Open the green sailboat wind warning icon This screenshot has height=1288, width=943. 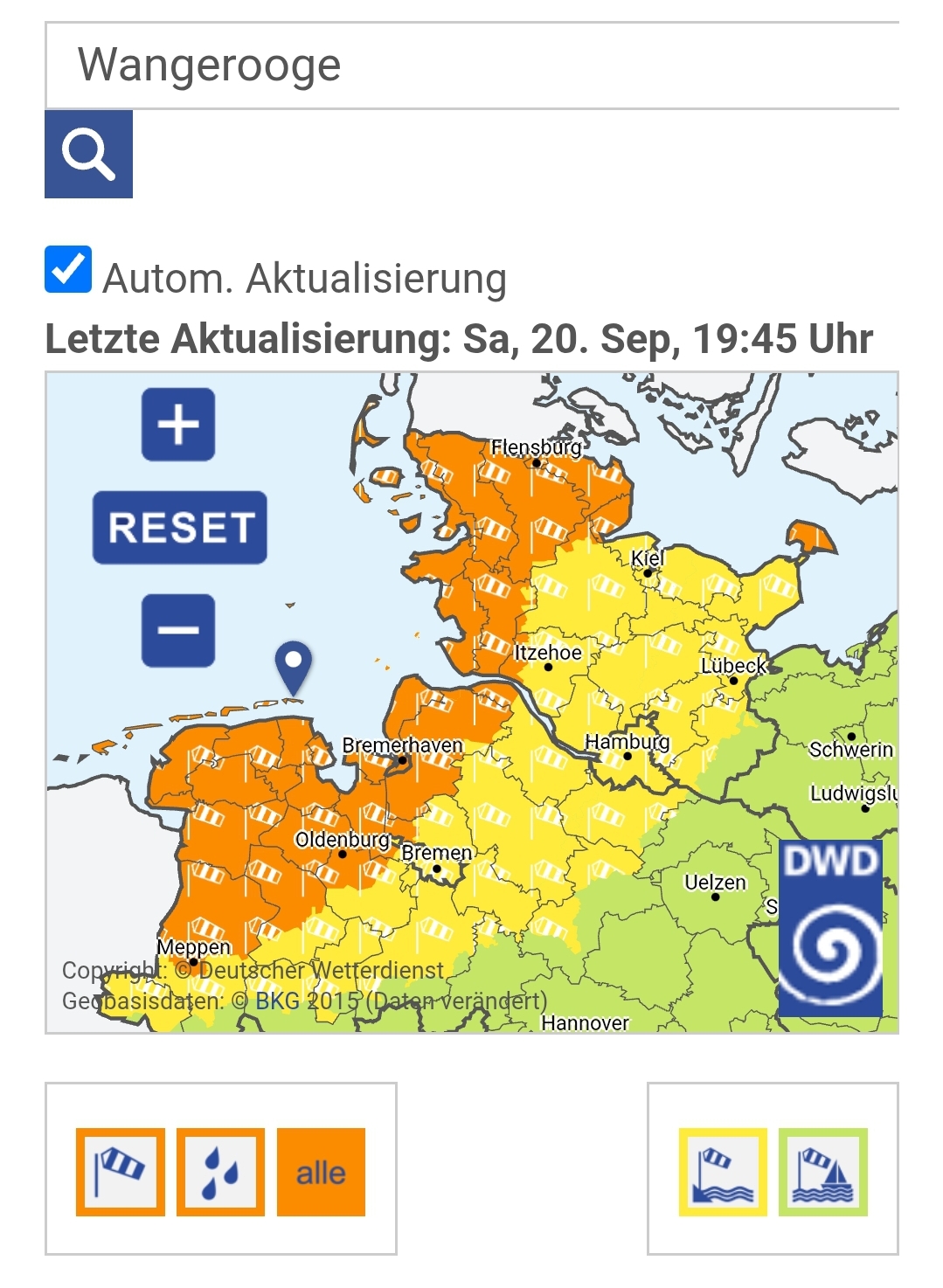[x=823, y=1172]
